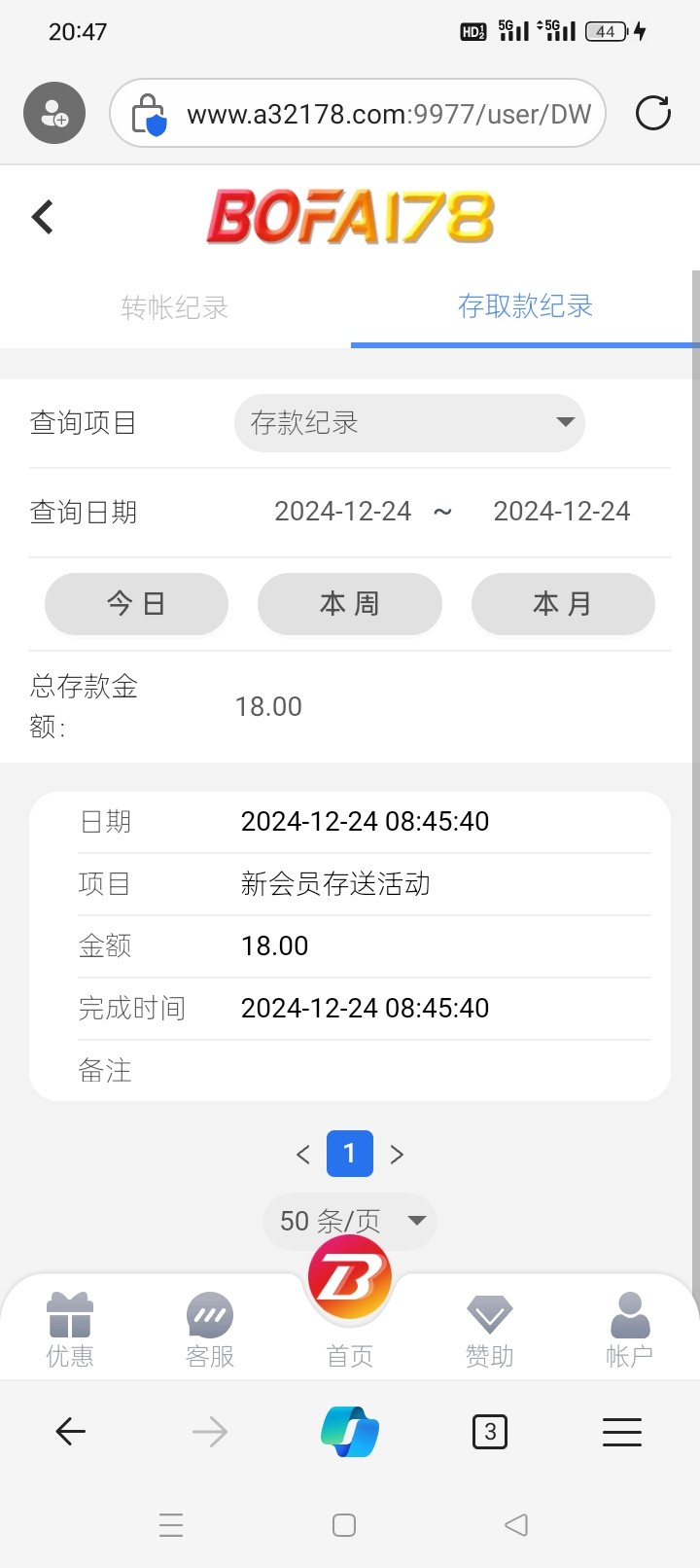This screenshot has height=1568, width=700.
Task: Select page 1 in pagination
Action: tap(350, 1155)
